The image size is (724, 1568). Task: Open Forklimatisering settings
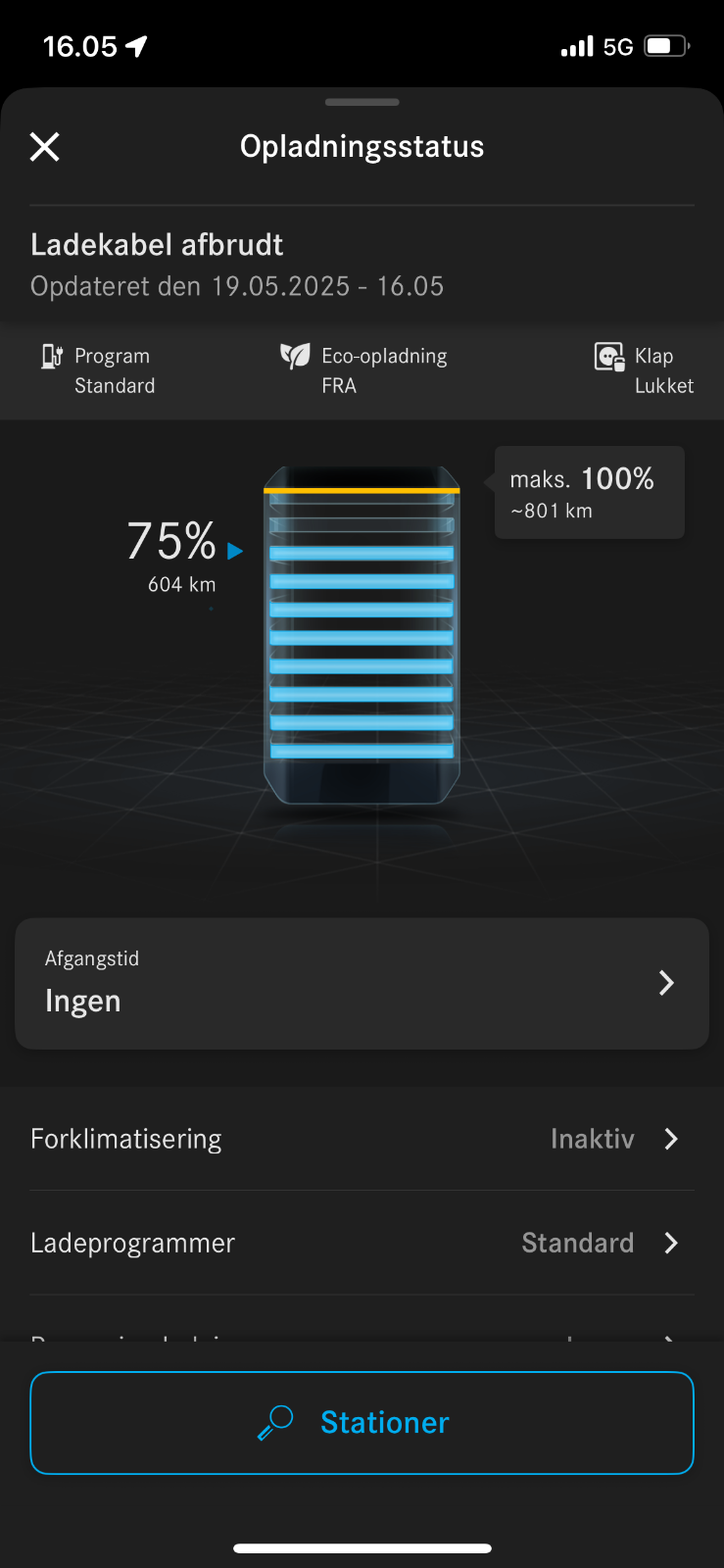pyautogui.click(x=362, y=1139)
